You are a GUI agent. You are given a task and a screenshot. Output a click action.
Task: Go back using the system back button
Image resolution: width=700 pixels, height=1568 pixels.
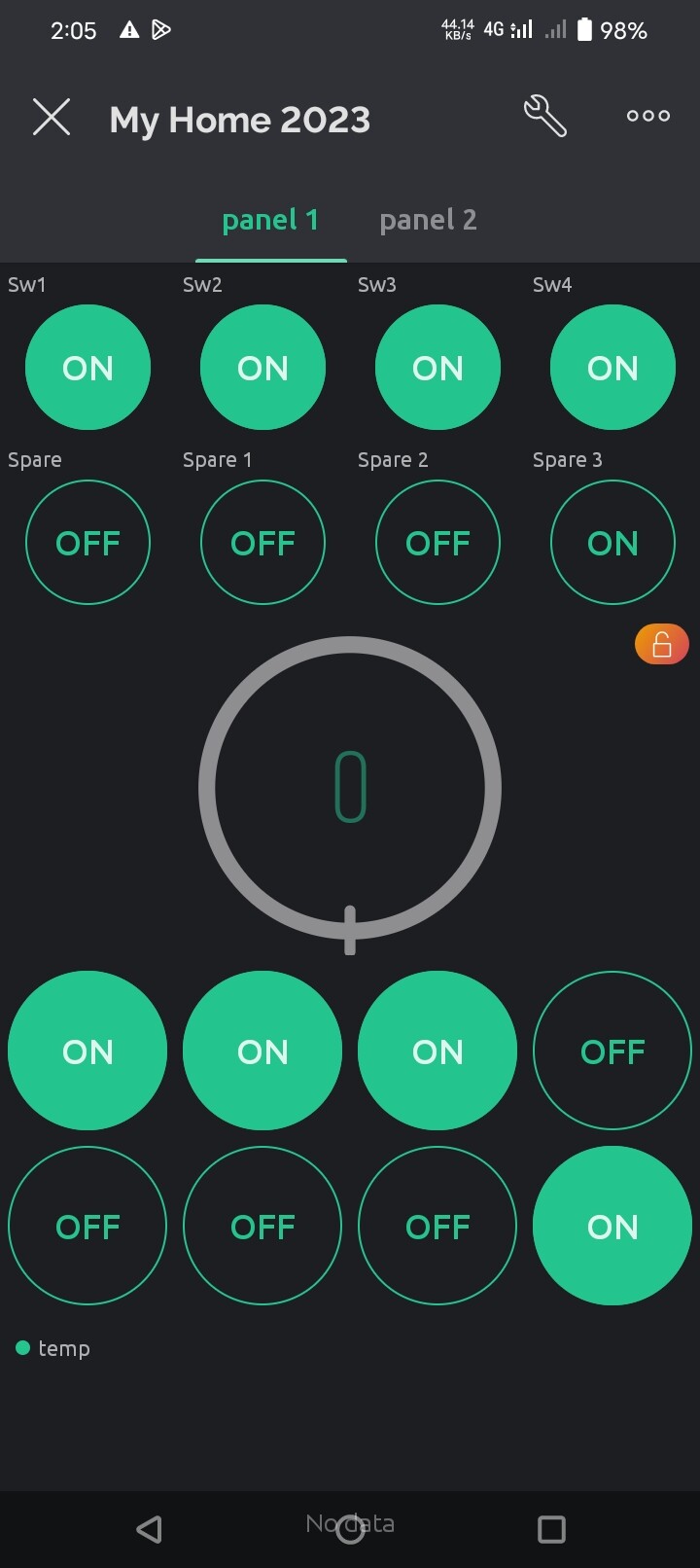pyautogui.click(x=149, y=1529)
